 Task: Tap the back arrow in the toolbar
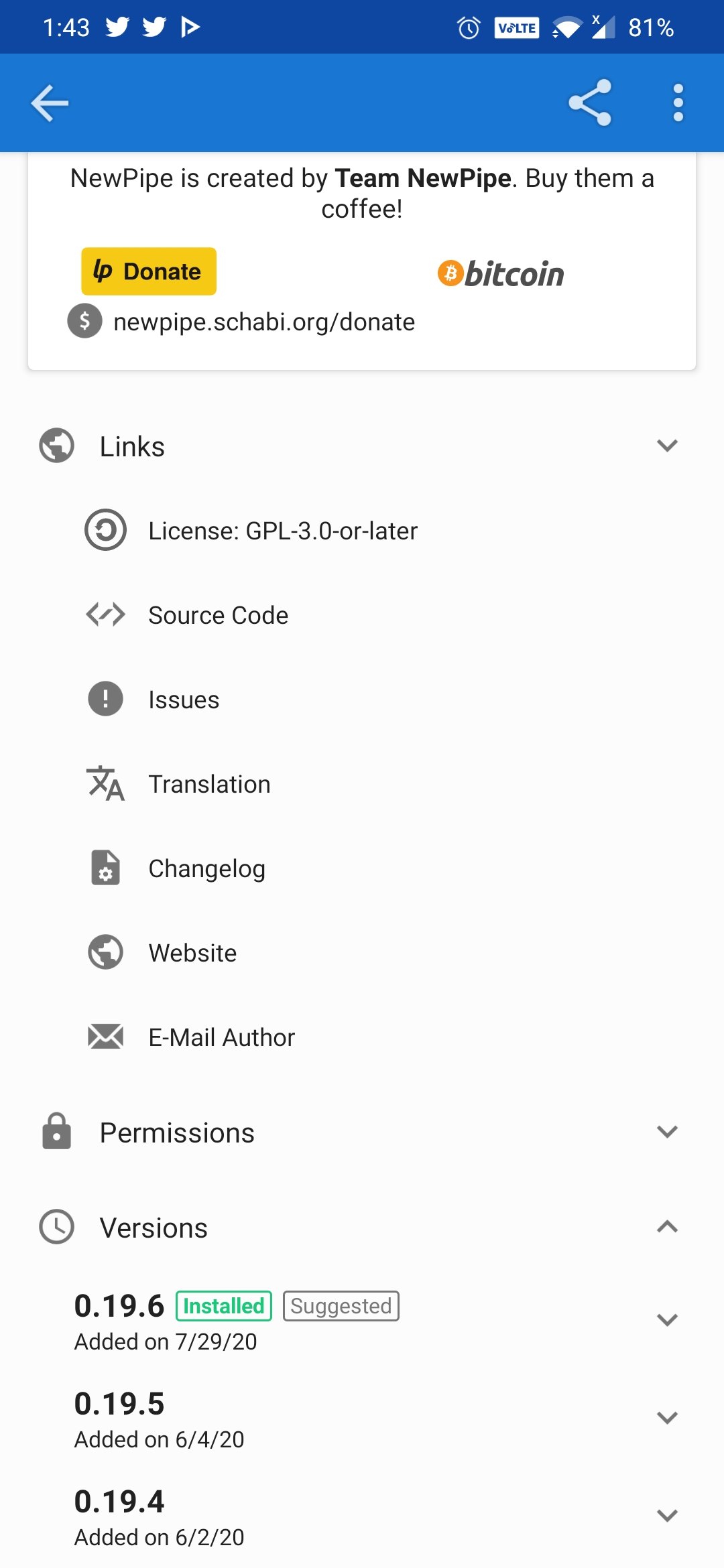(x=49, y=103)
